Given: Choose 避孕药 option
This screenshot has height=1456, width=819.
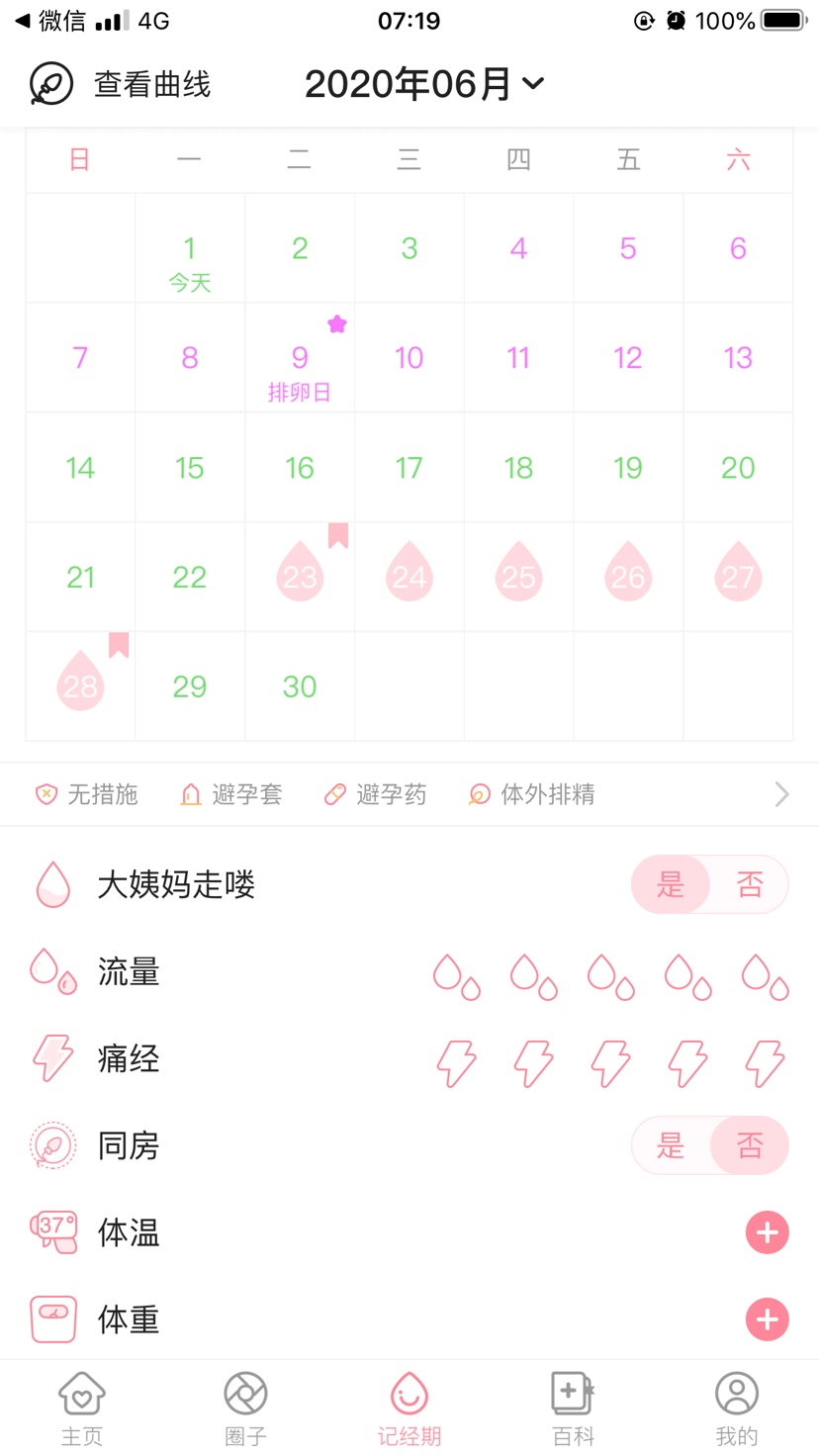Looking at the screenshot, I should pos(376,794).
